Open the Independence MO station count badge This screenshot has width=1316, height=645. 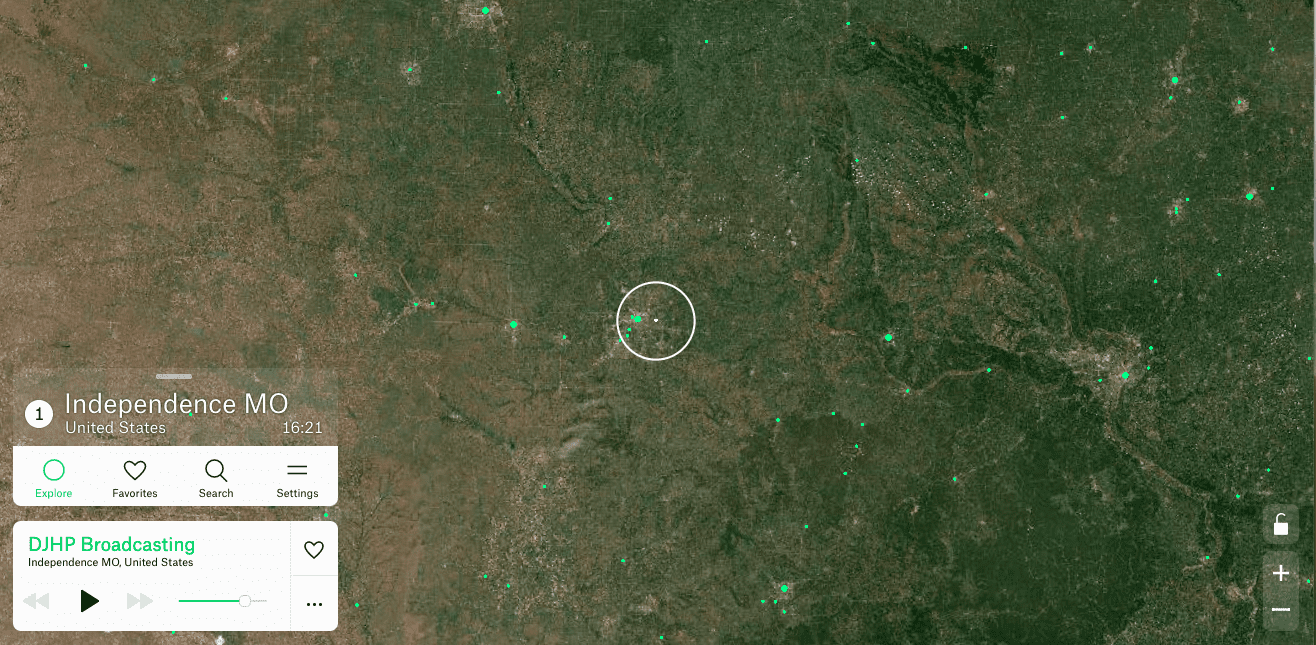coord(39,413)
